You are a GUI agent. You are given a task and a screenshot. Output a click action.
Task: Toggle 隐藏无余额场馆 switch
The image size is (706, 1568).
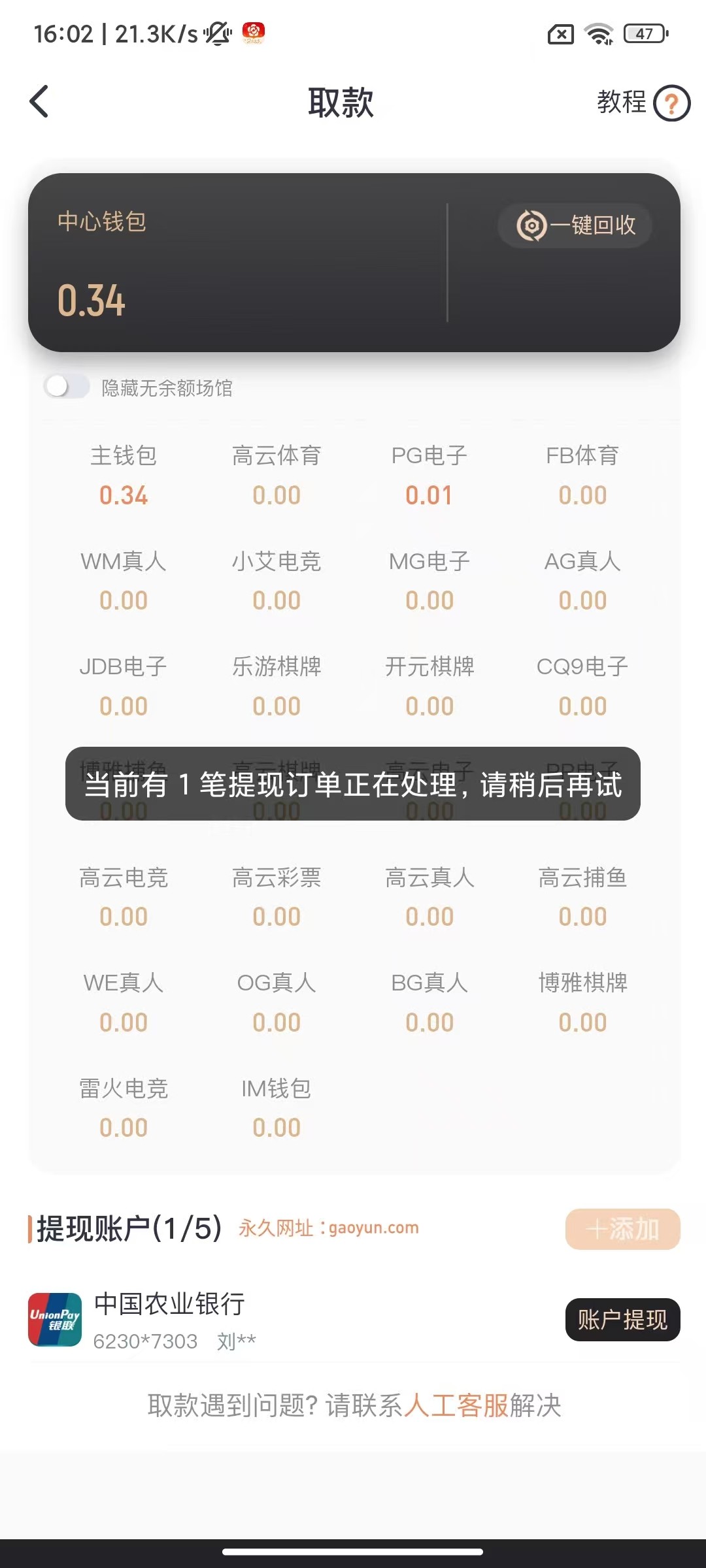click(67, 387)
